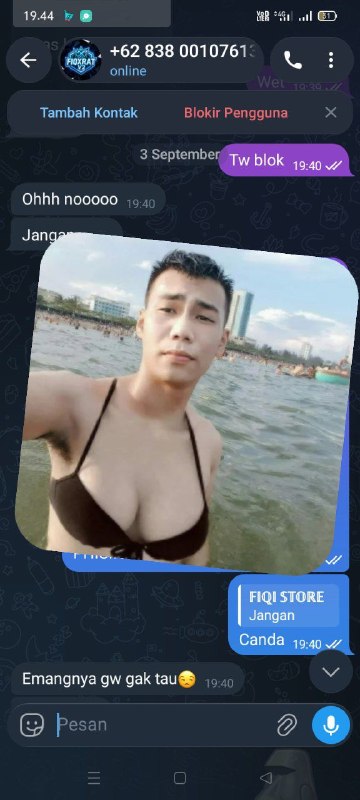The width and height of the screenshot is (360, 800).
Task: Select Blokir Pengguna to block user
Action: point(236,113)
